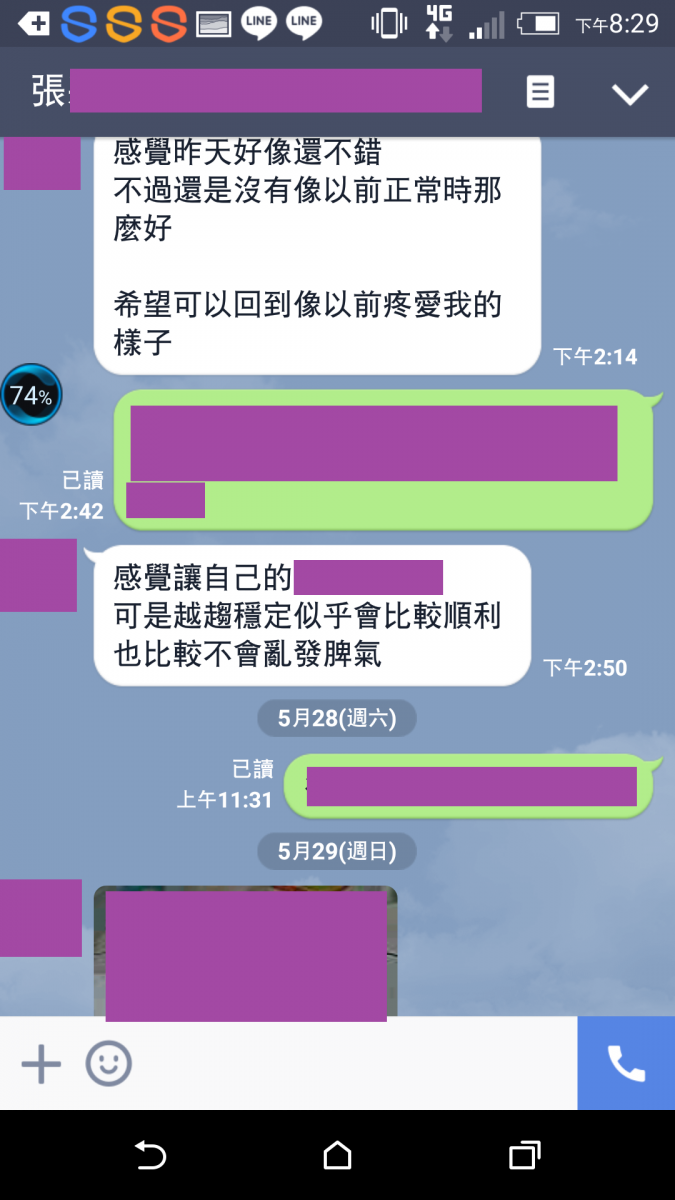
Task: Open the notes icon in chat header
Action: tap(540, 93)
